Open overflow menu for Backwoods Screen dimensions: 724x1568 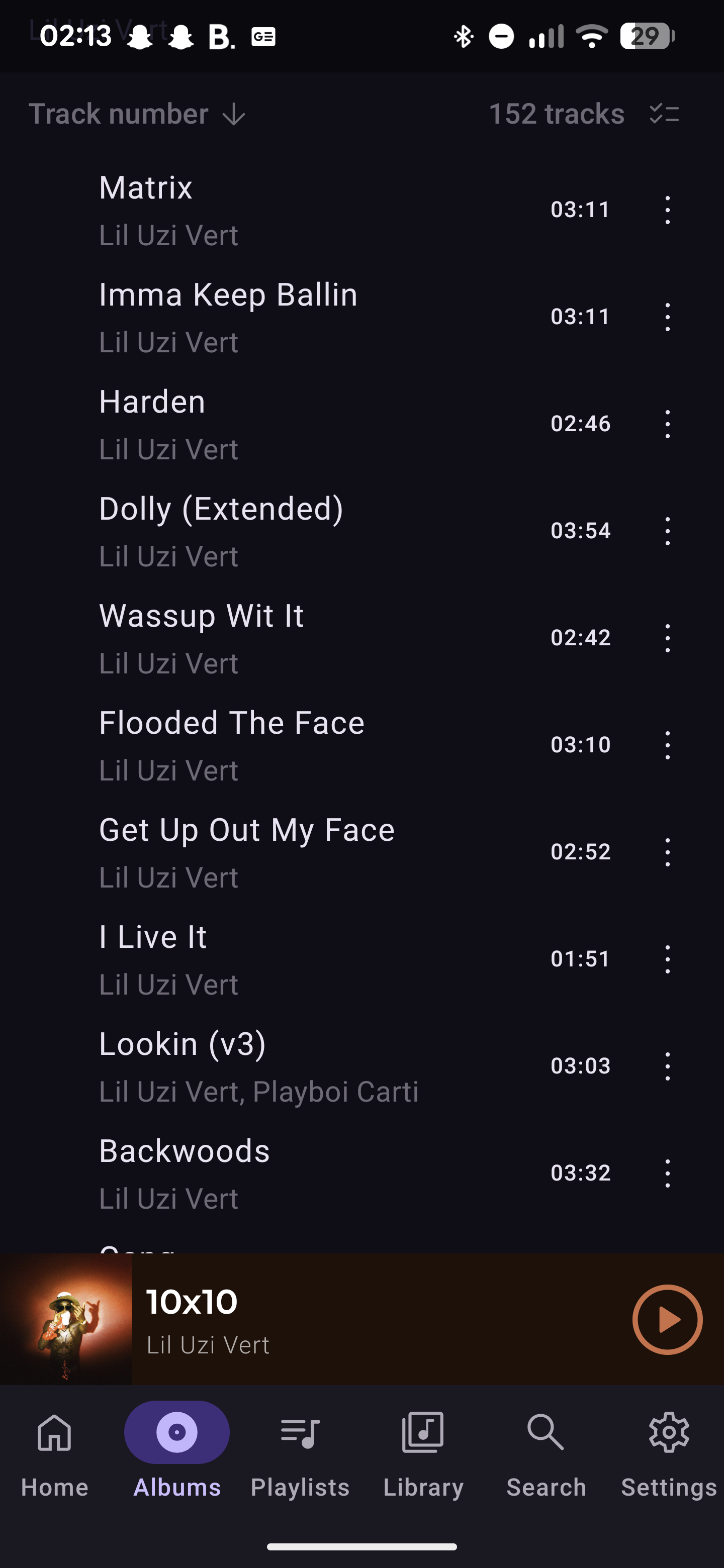pos(667,1173)
